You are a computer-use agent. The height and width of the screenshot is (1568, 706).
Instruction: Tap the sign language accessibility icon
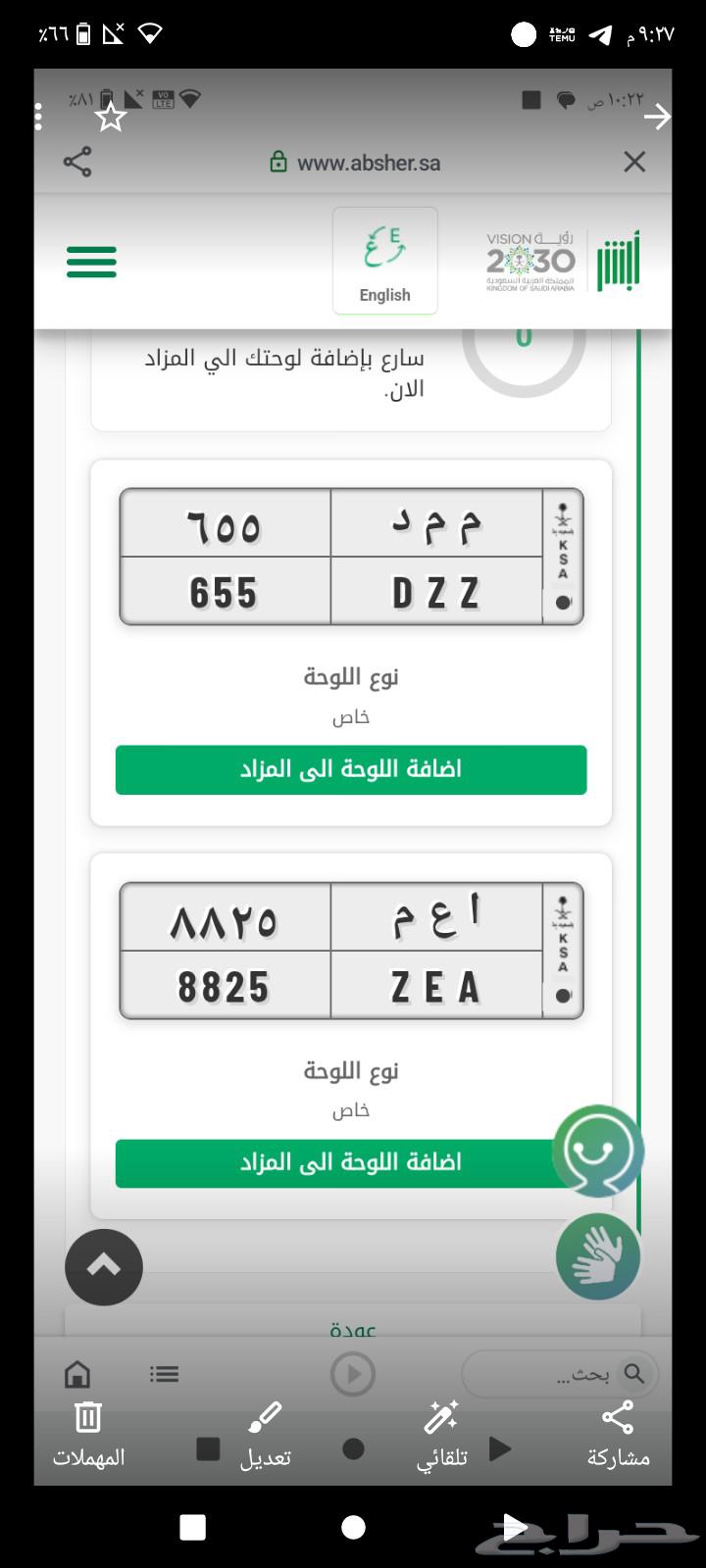(597, 1257)
